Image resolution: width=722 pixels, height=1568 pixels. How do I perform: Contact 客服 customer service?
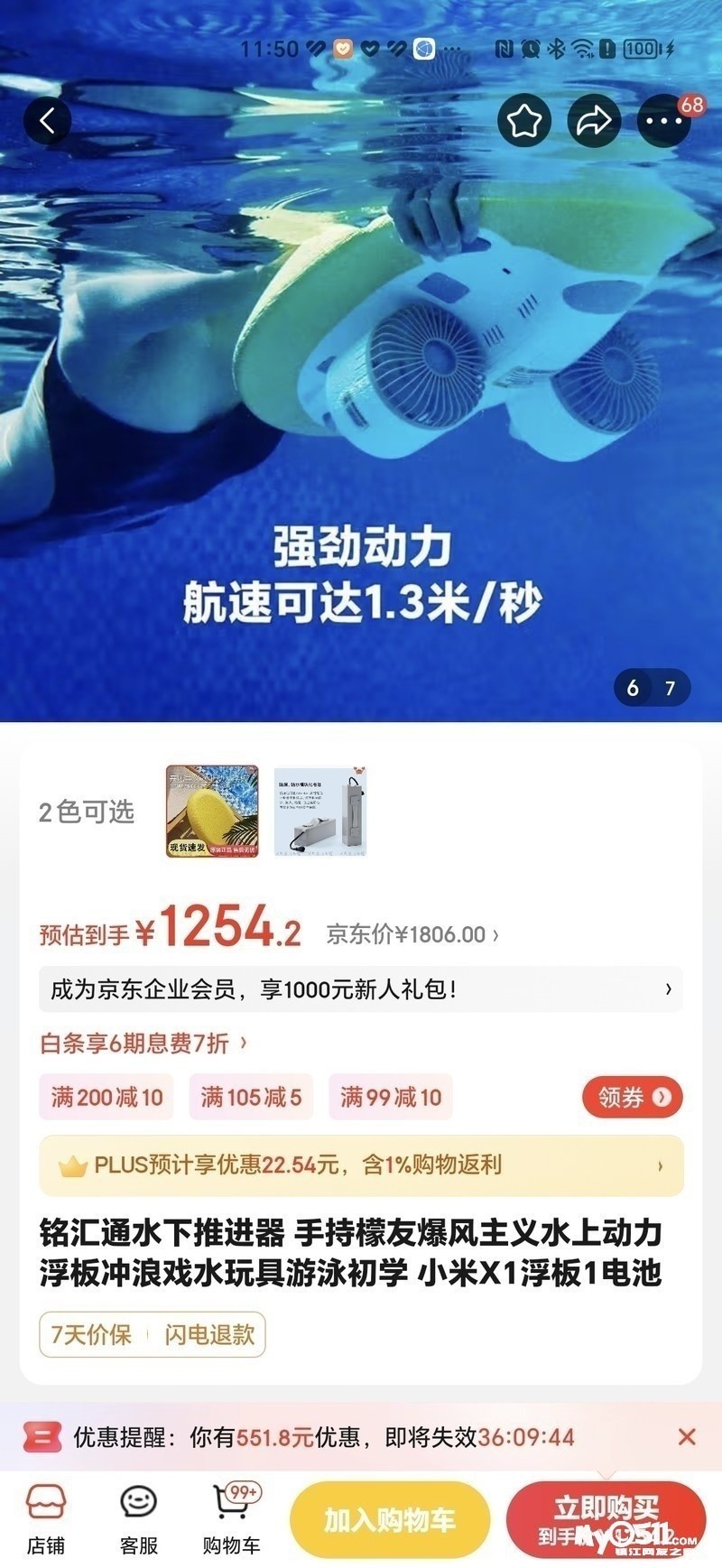[x=139, y=1520]
